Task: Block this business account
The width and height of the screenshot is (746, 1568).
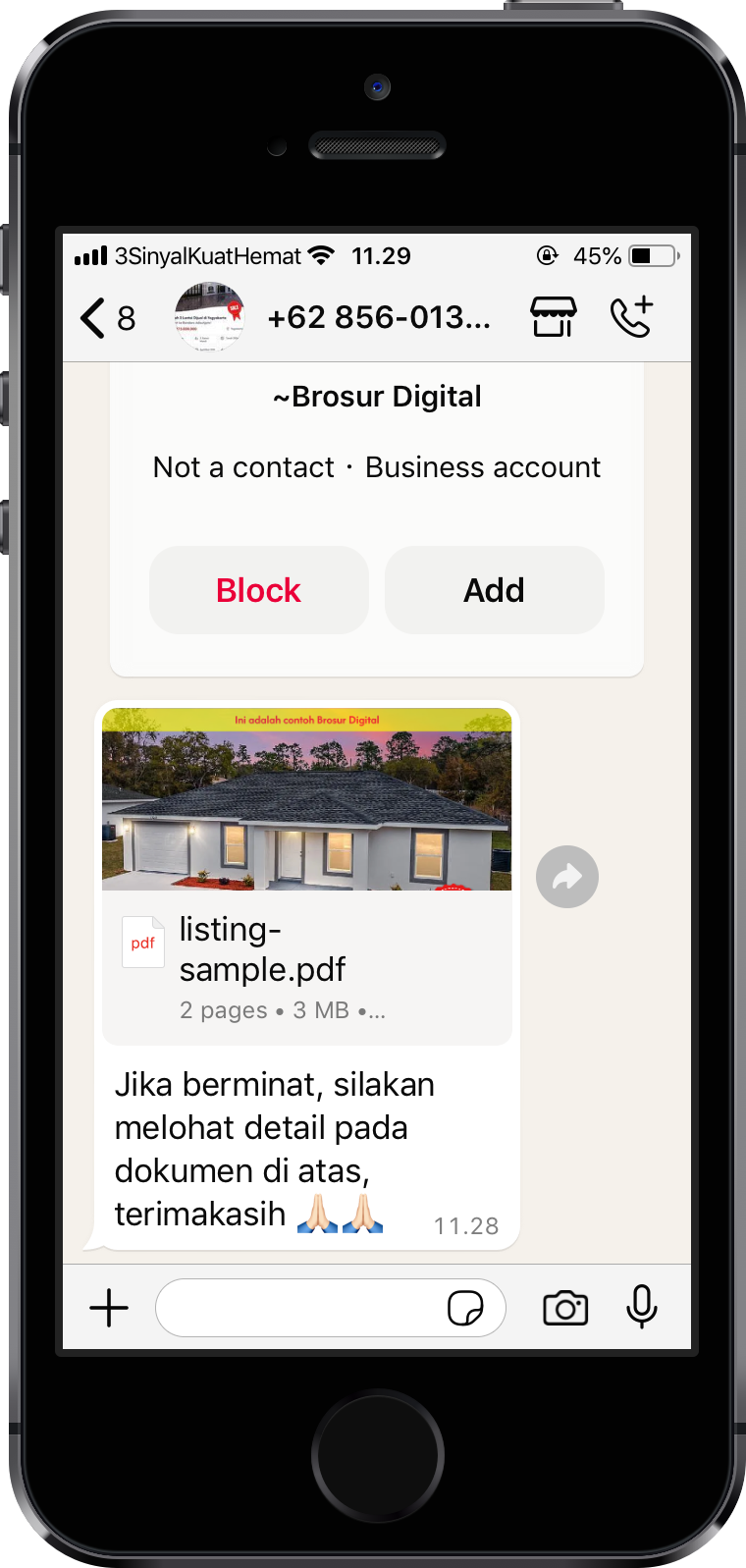Action: click(x=259, y=590)
